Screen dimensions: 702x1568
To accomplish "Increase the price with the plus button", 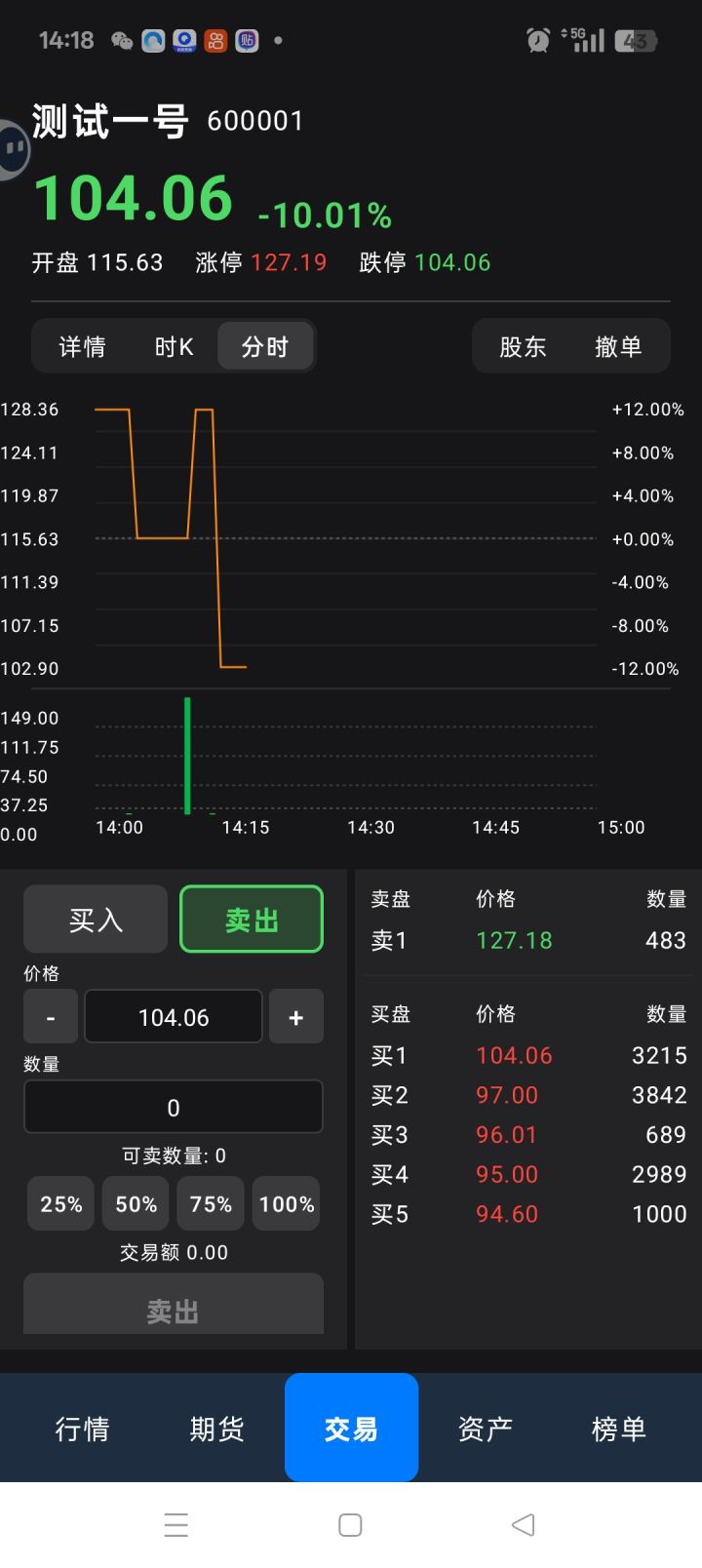I will (296, 1017).
